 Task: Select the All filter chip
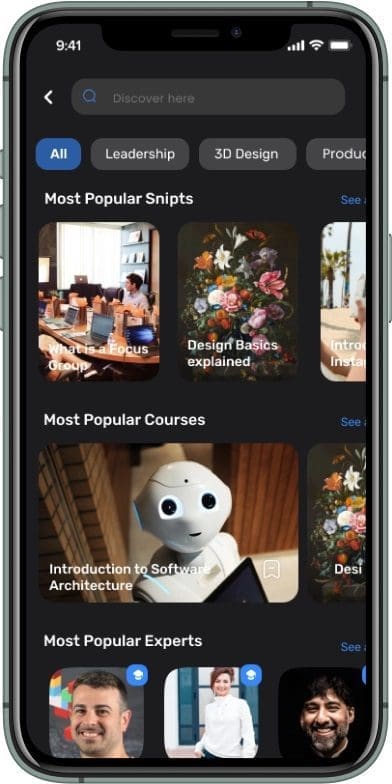coord(58,154)
